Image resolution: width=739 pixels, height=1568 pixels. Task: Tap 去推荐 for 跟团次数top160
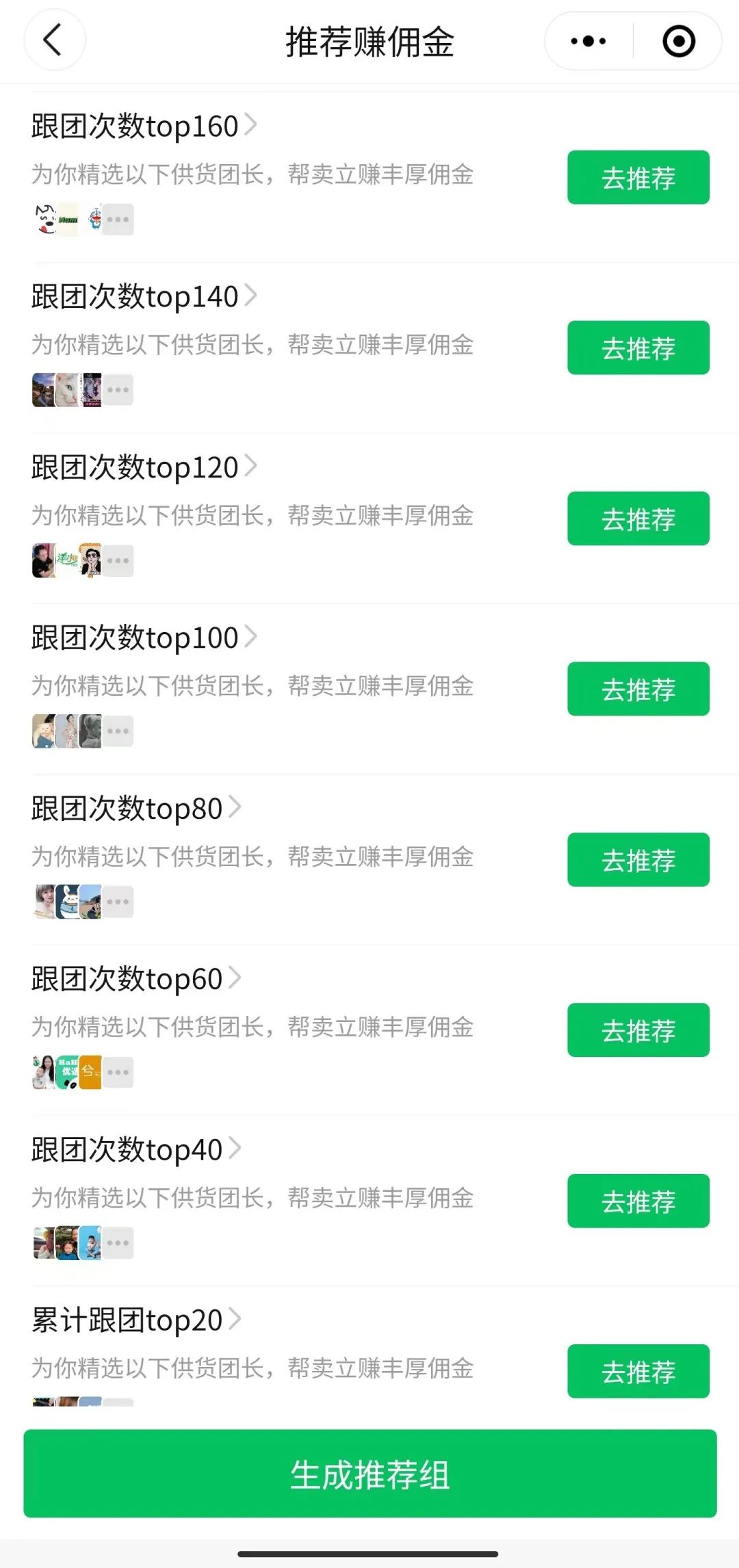point(638,177)
